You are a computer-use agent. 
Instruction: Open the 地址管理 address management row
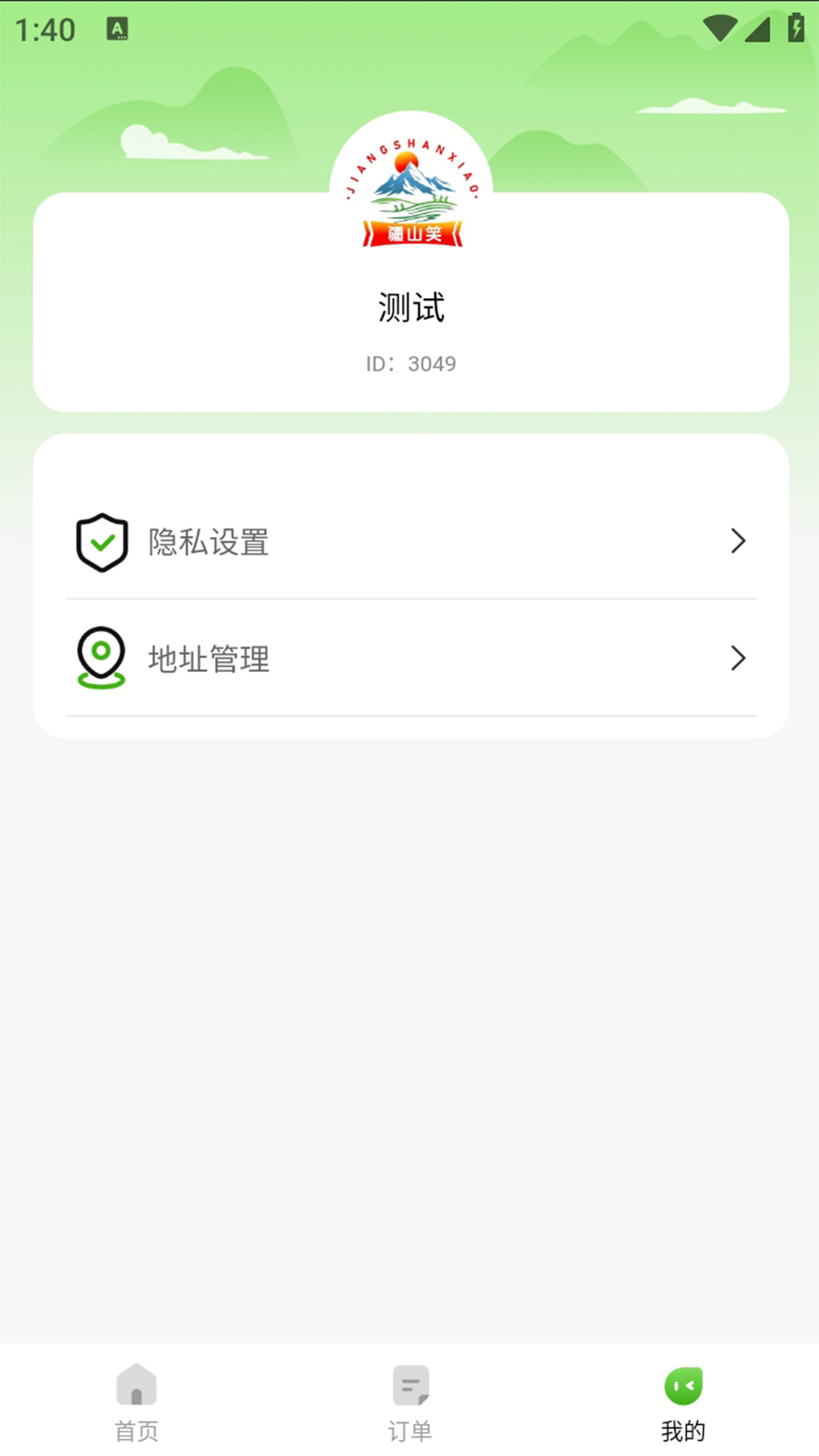tap(409, 659)
